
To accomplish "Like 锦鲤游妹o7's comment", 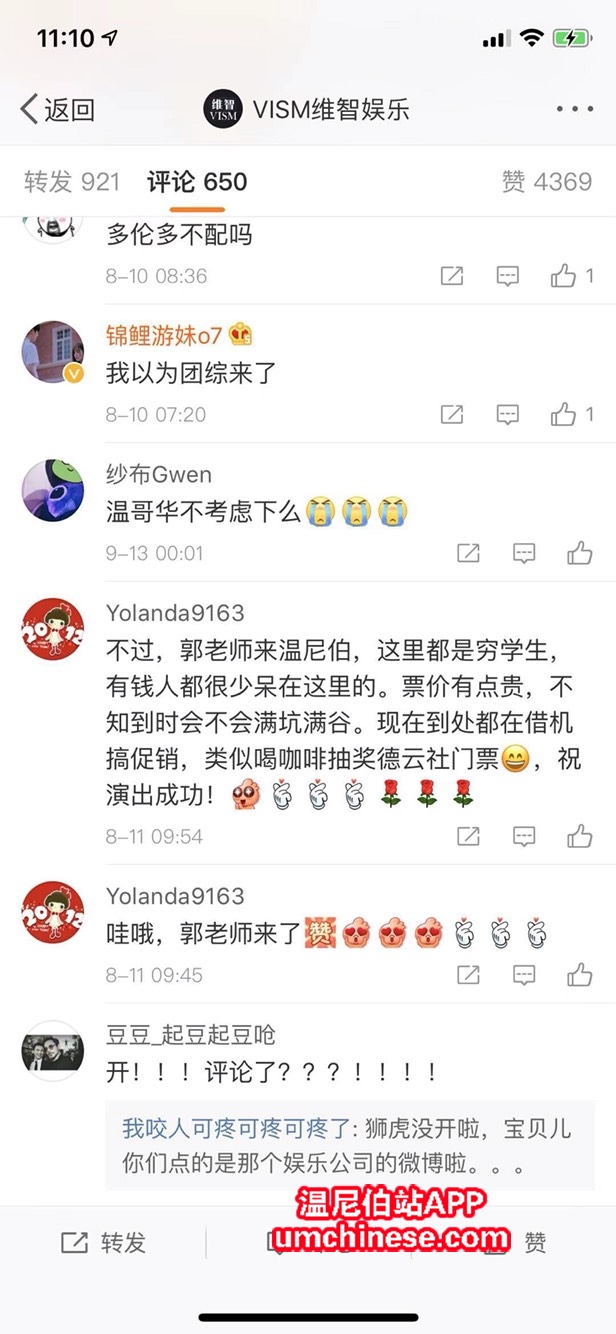I will (x=564, y=414).
